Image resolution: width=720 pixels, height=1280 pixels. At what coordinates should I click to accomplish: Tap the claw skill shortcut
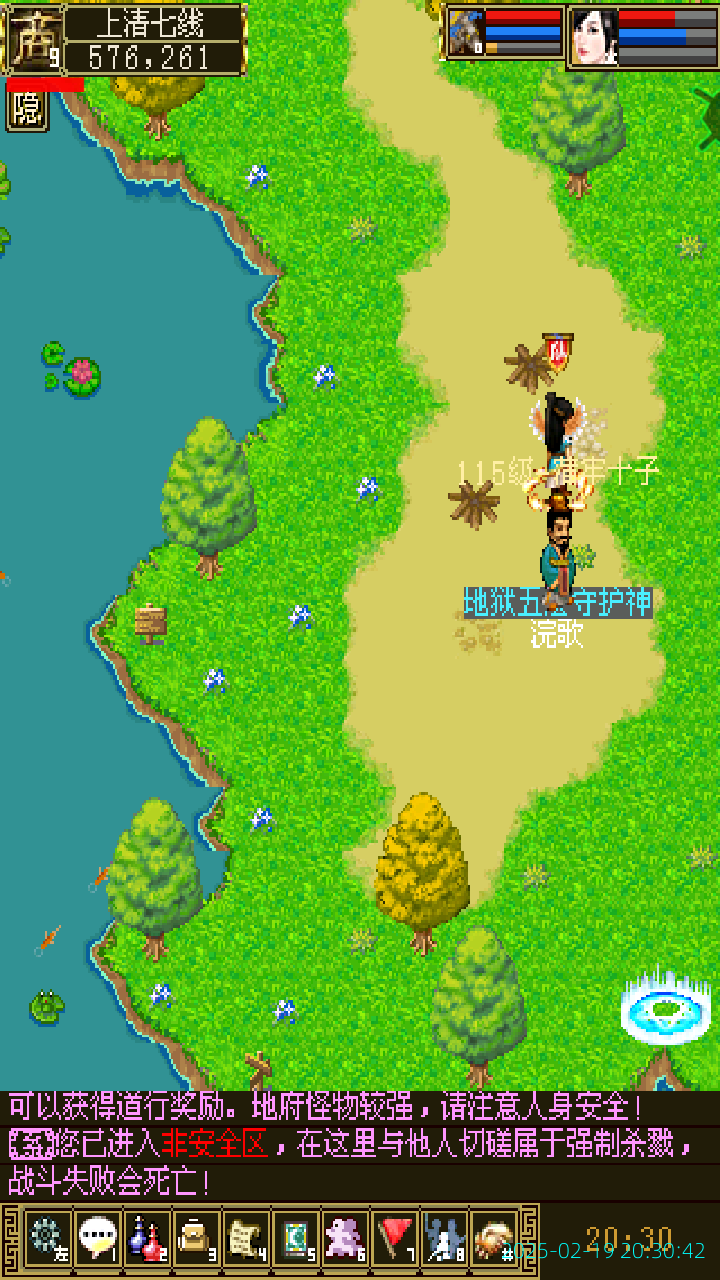[493, 1238]
